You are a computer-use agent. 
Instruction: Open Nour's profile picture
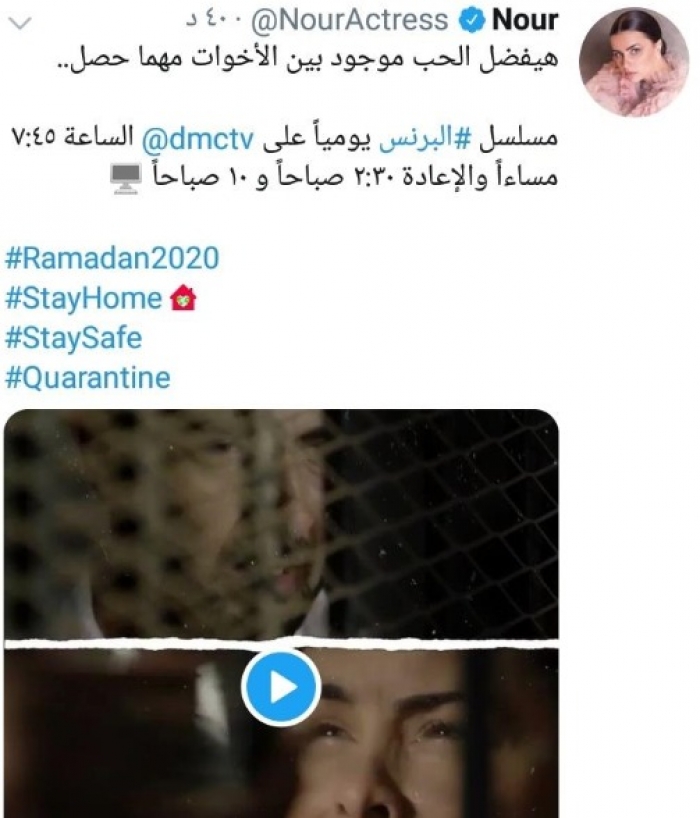point(621,62)
